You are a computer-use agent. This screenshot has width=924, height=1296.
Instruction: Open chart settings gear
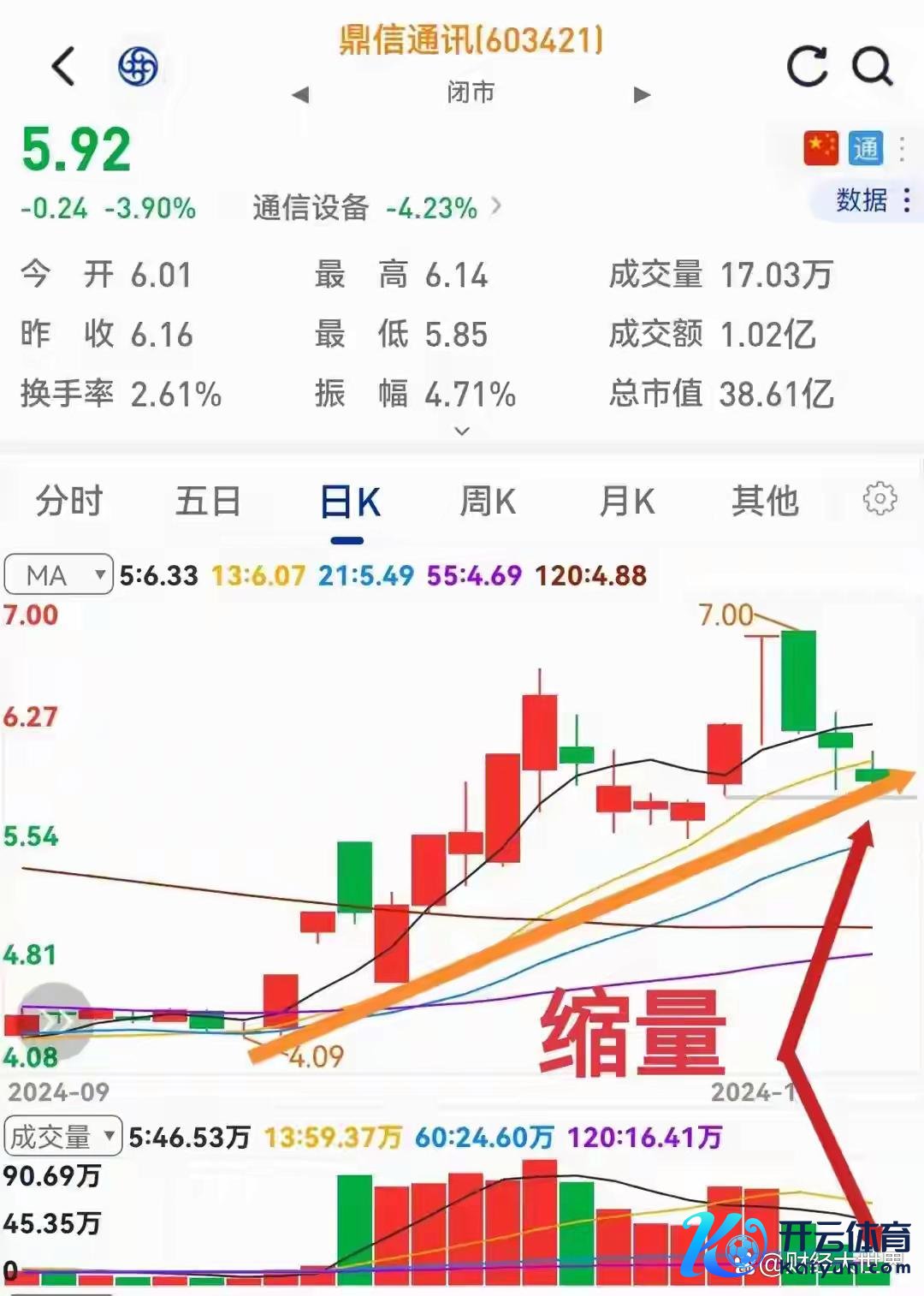click(x=880, y=498)
